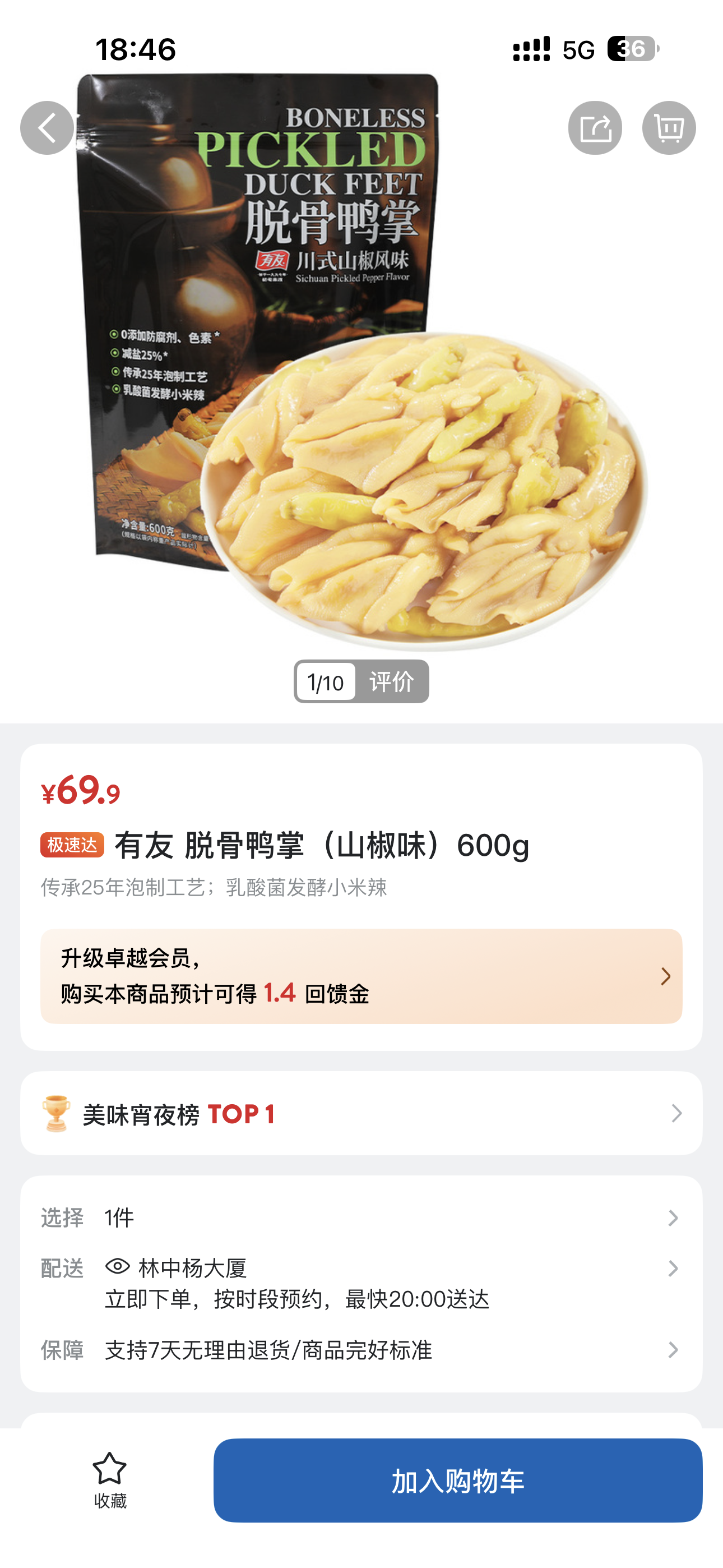Open the 升级卓越会员 membership banner

[x=361, y=976]
